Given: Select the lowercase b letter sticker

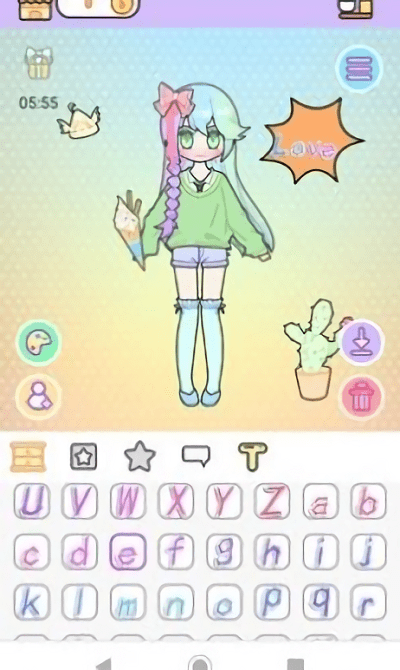Looking at the screenshot, I should (368, 501).
